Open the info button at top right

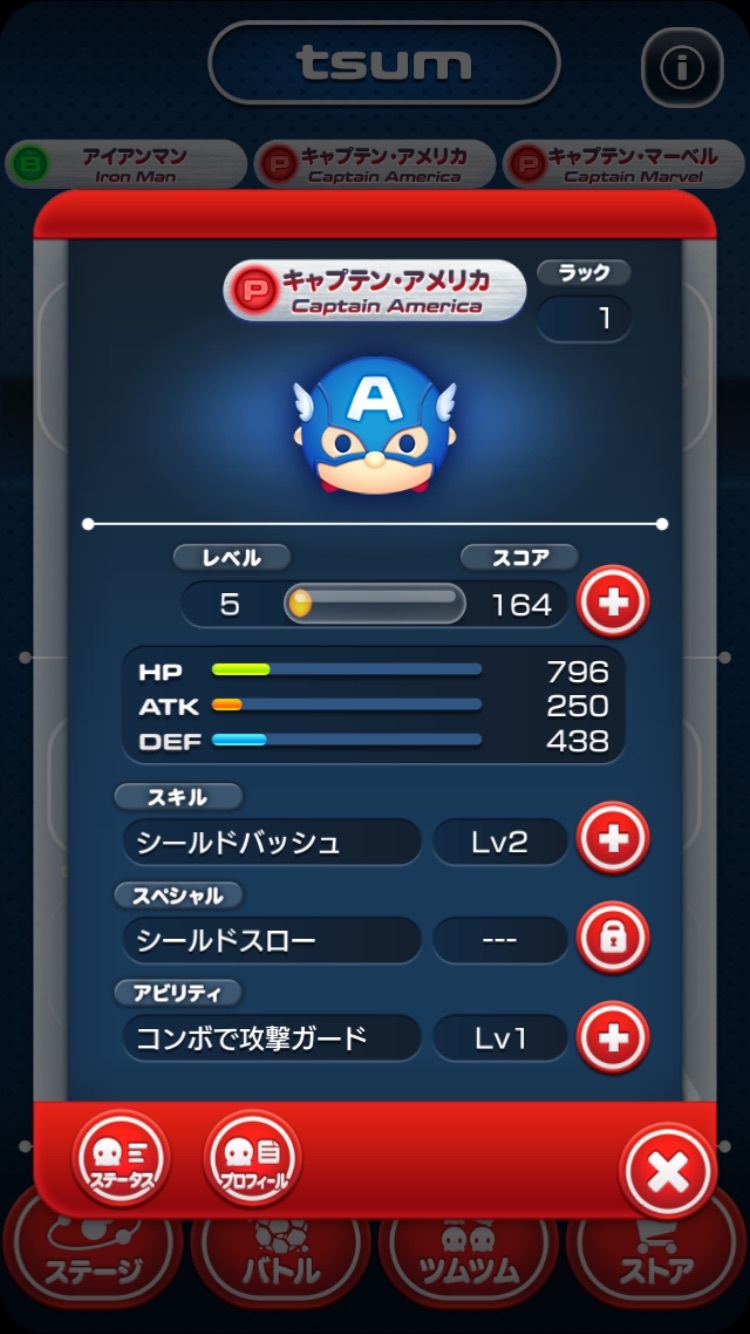click(682, 68)
